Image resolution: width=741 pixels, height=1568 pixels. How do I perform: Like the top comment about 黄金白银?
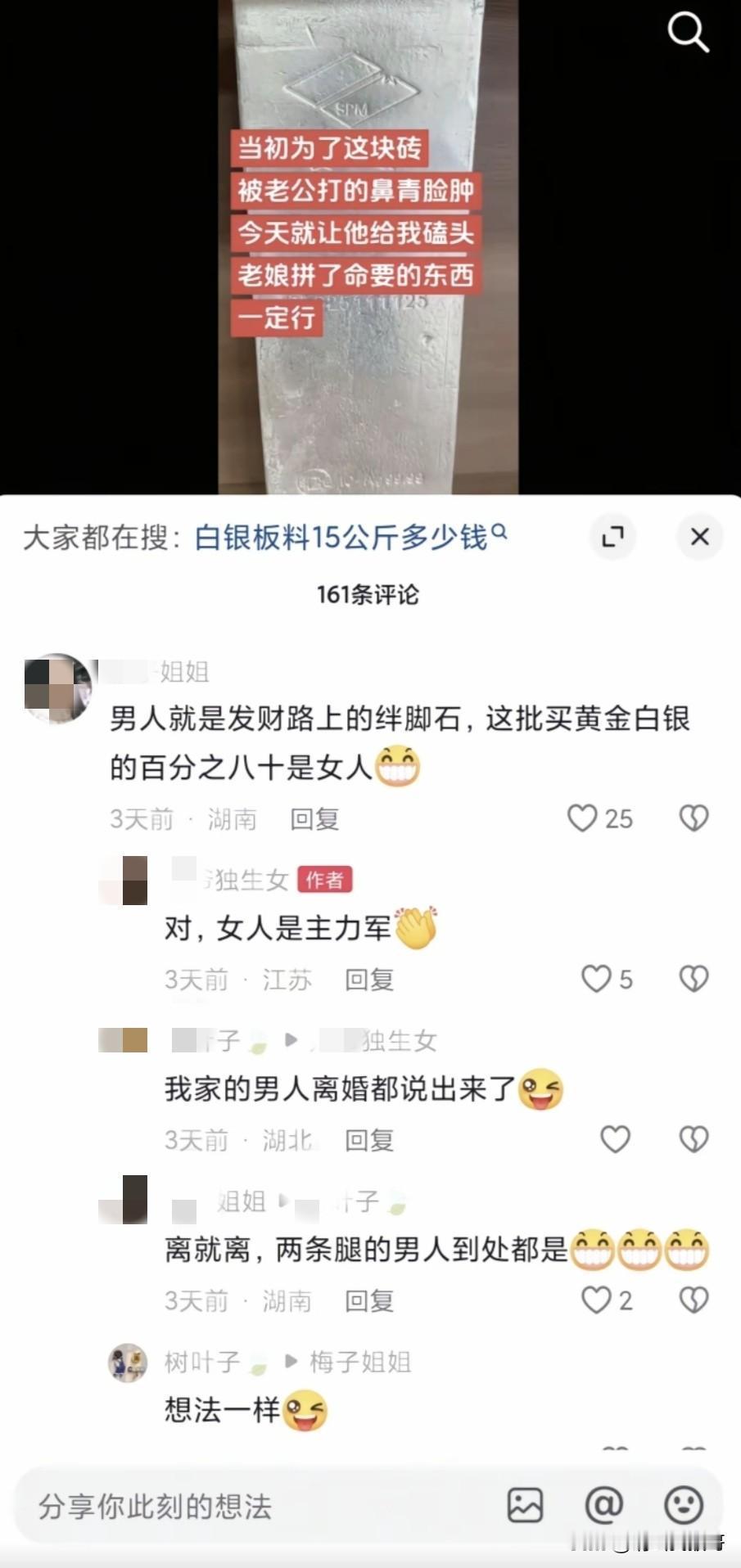[583, 818]
